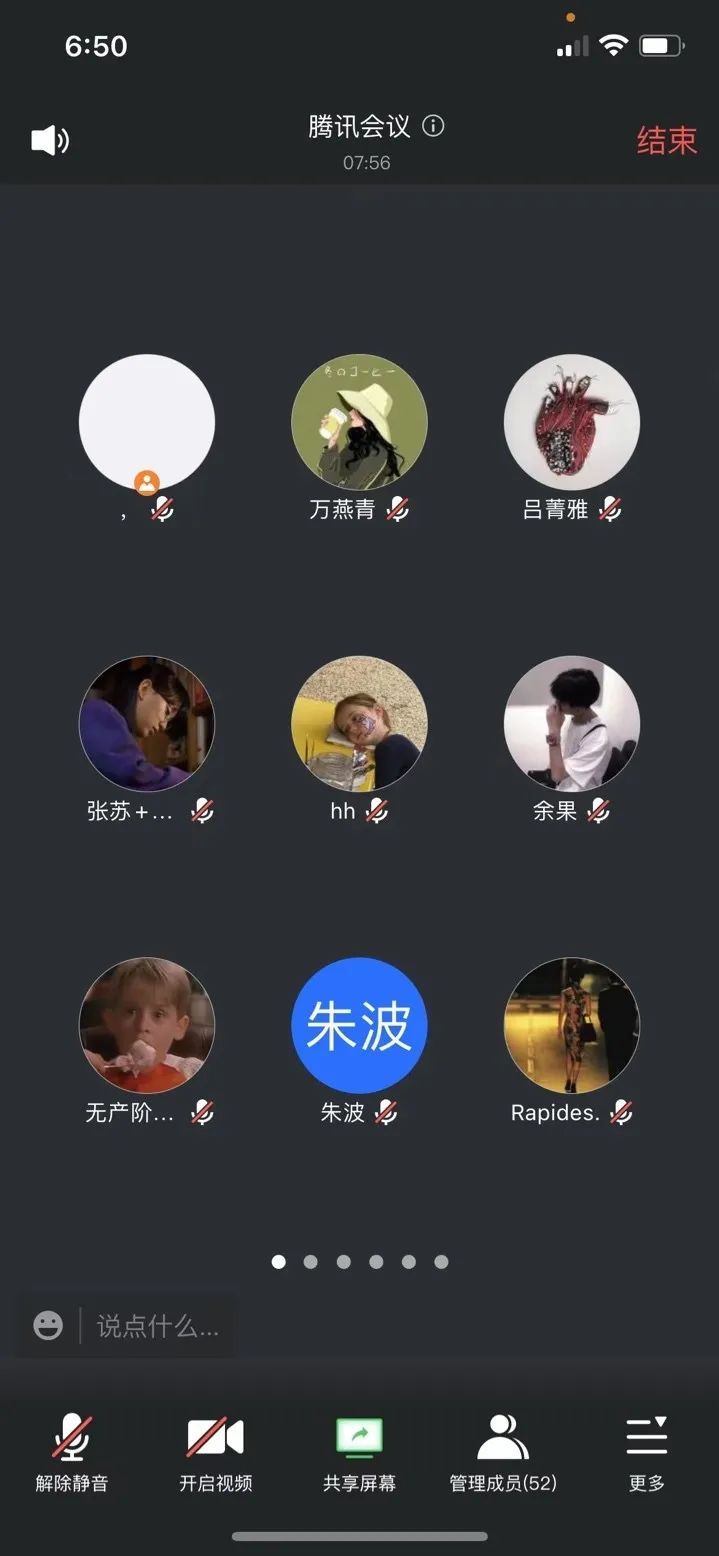This screenshot has width=719, height=1556.
Task: Toggle the speaker audio icon
Action: (x=49, y=140)
